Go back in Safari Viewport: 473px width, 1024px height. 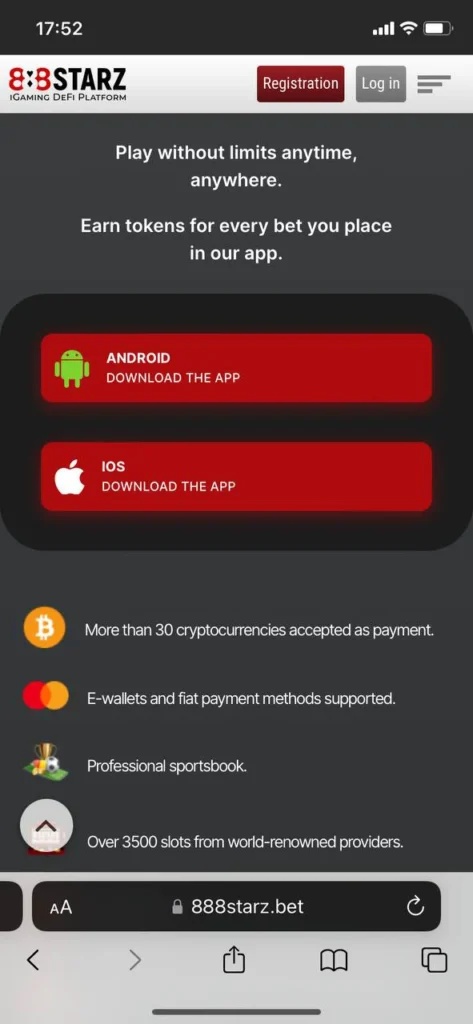(x=33, y=959)
